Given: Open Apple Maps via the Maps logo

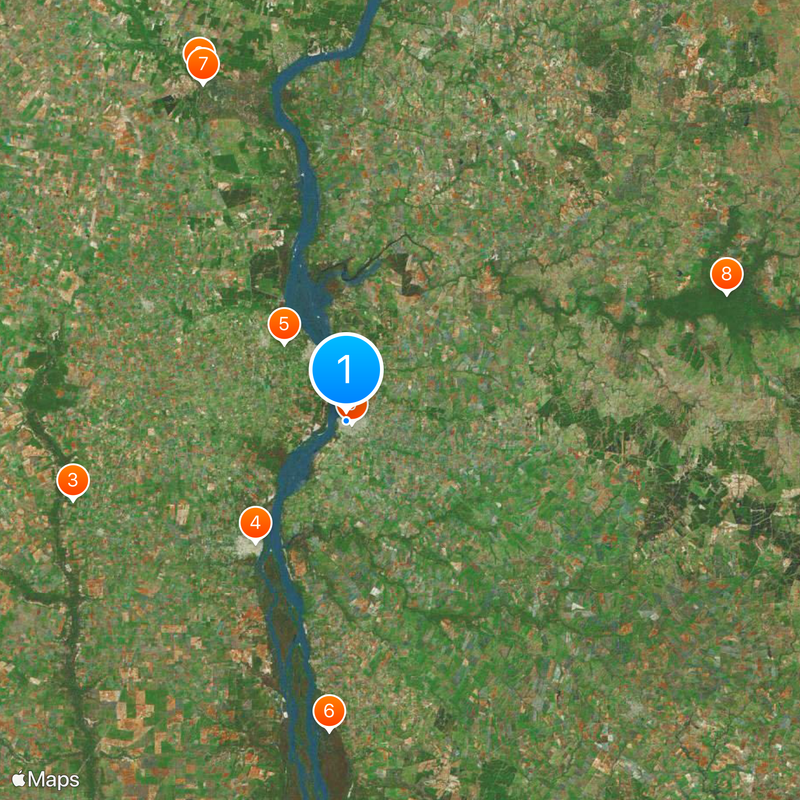Looking at the screenshot, I should click(x=45, y=779).
